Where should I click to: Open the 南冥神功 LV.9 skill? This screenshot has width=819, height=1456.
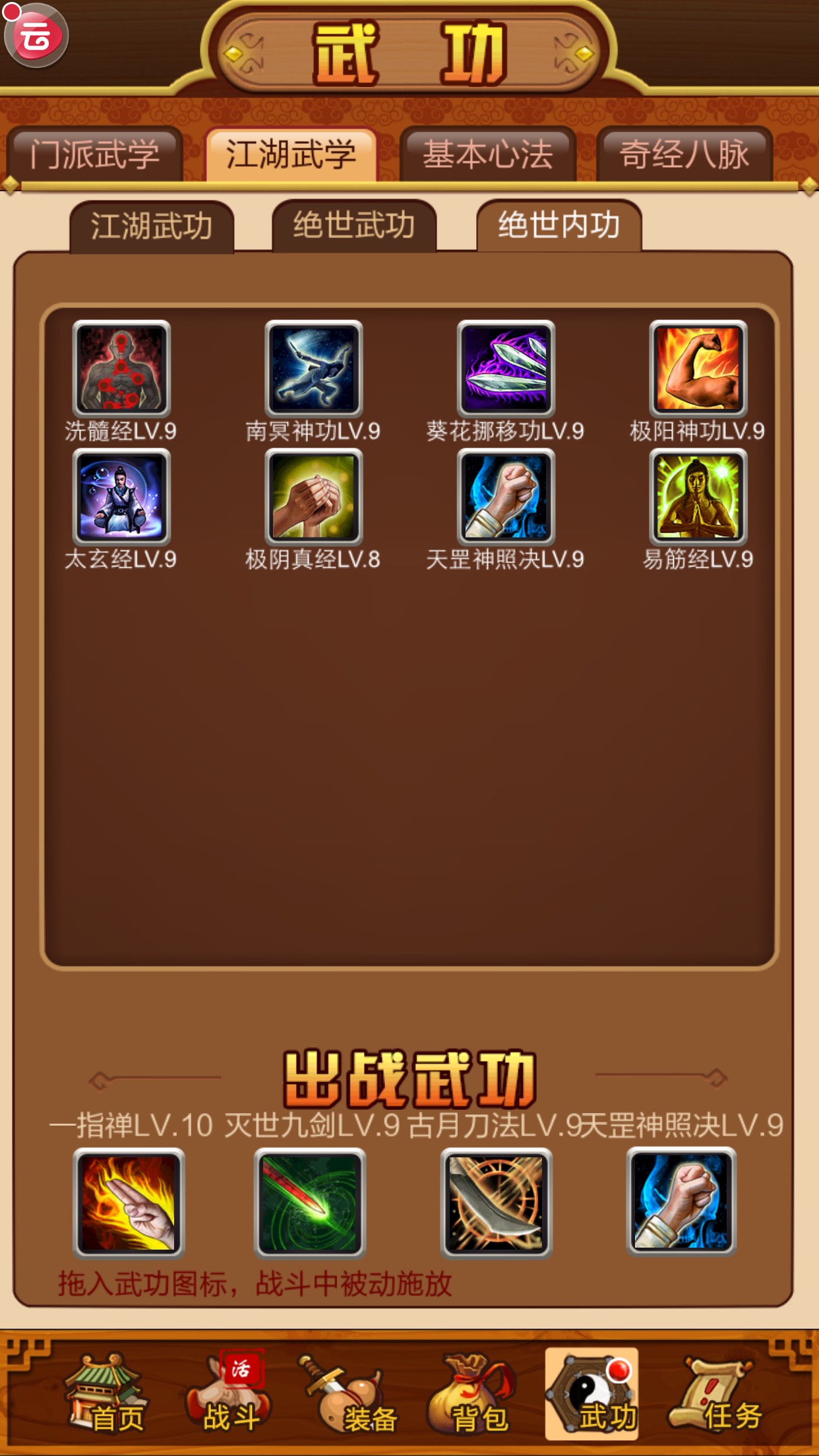314,369
